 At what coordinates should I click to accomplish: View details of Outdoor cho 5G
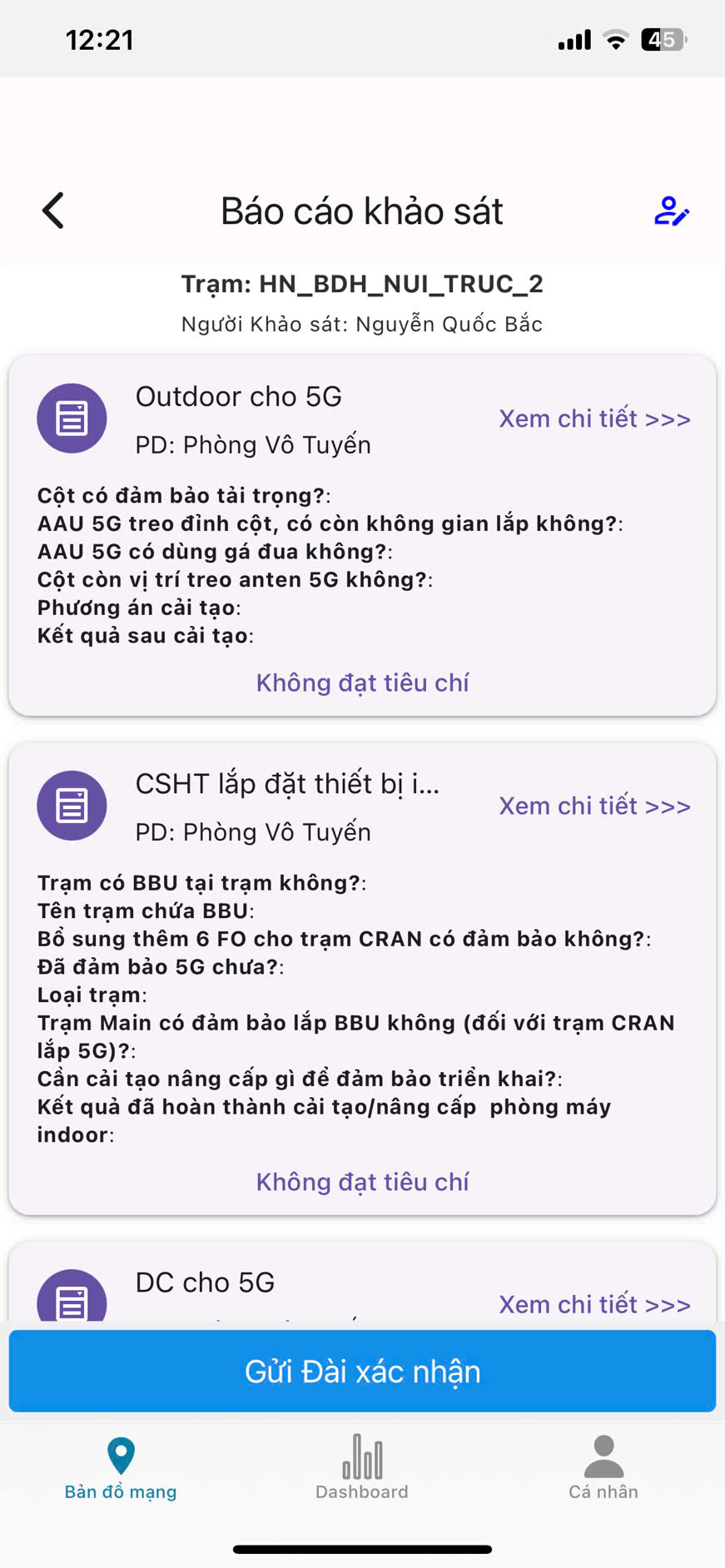594,419
